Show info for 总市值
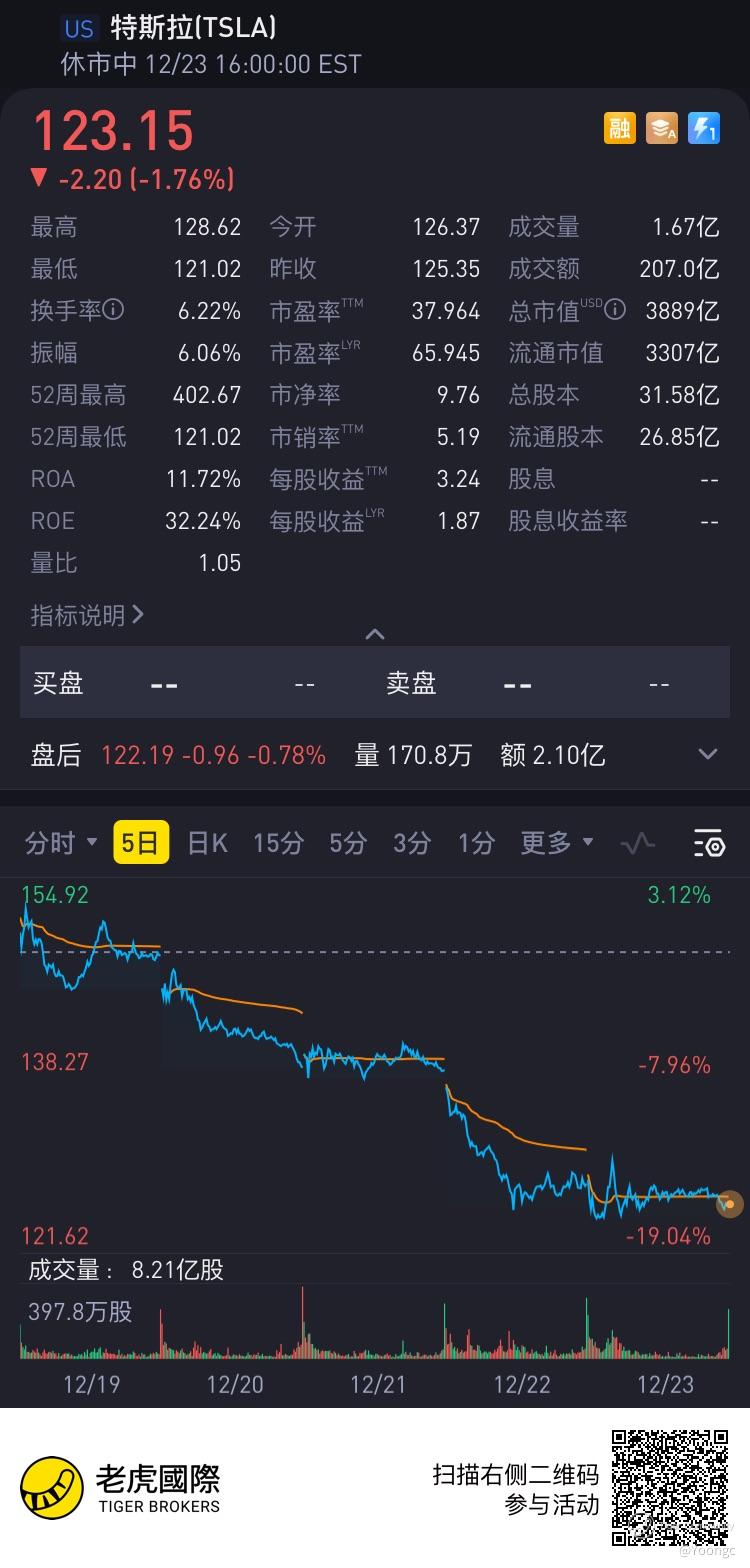 (x=615, y=310)
